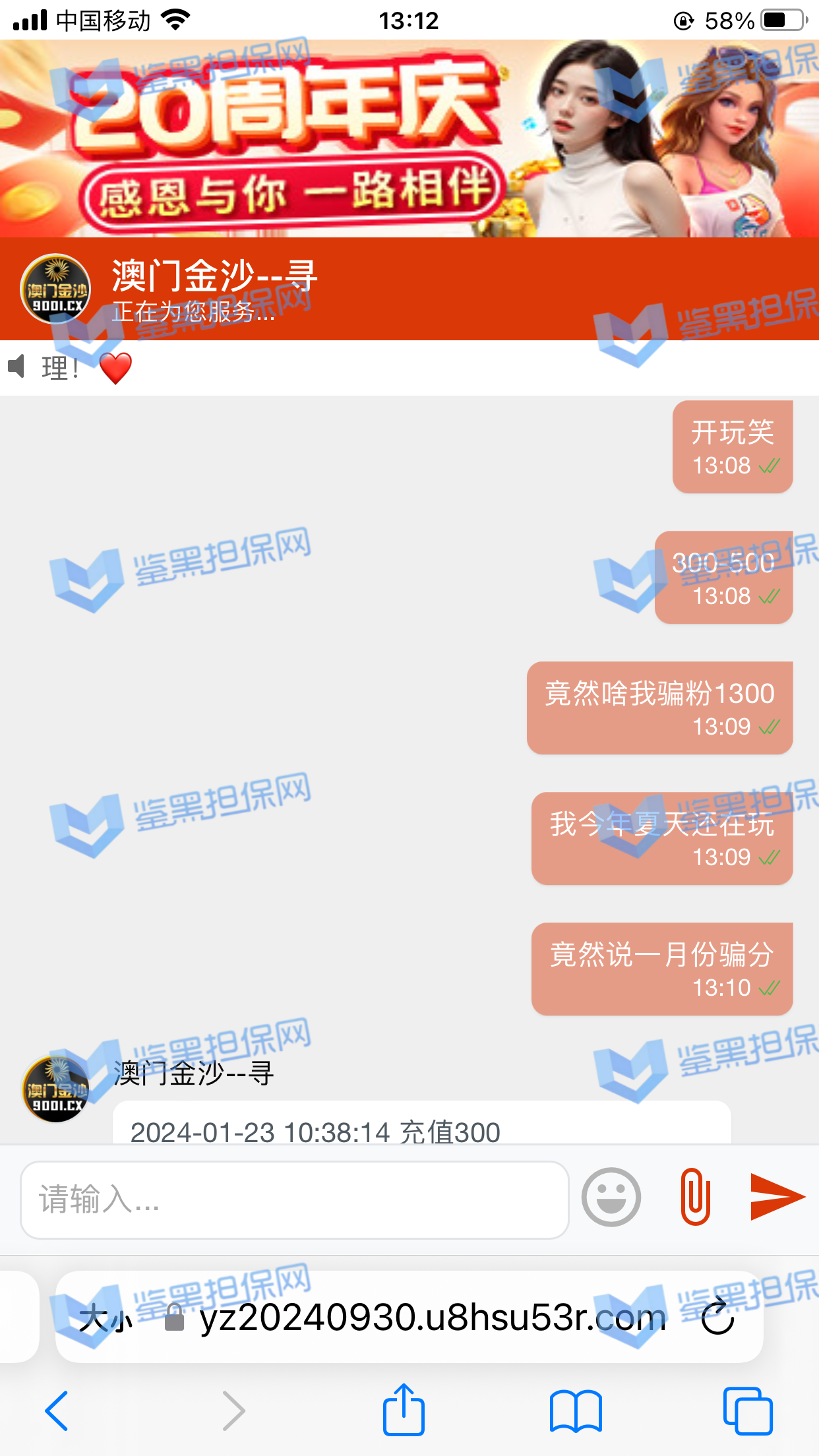Open the 20周年庆 anniversary banner
Screen dimensions: 819x1456
click(409, 138)
